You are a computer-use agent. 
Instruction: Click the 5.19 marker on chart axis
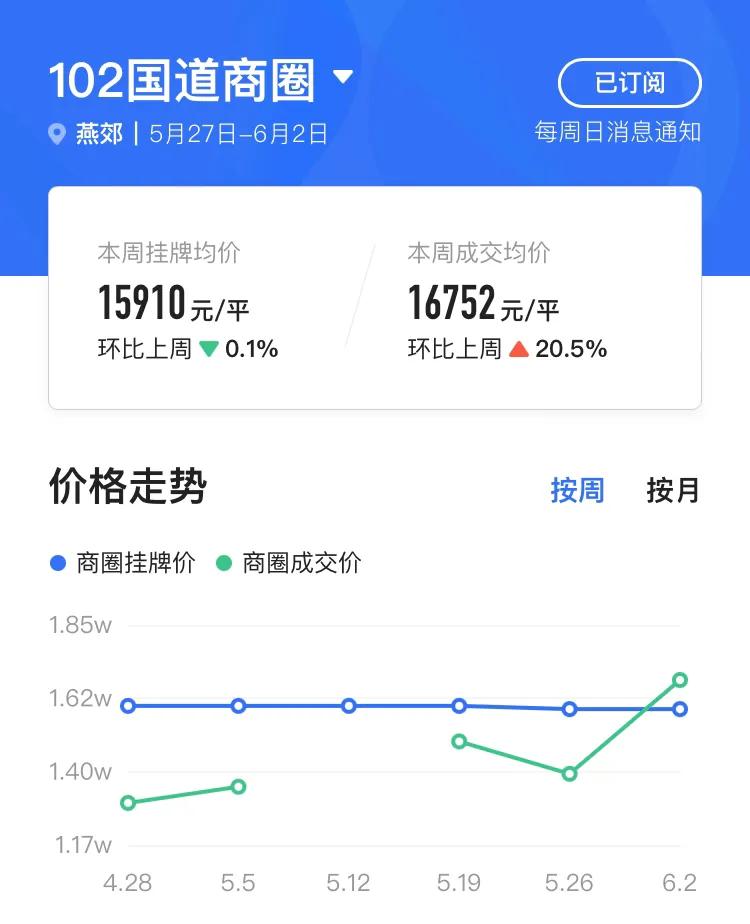click(457, 884)
